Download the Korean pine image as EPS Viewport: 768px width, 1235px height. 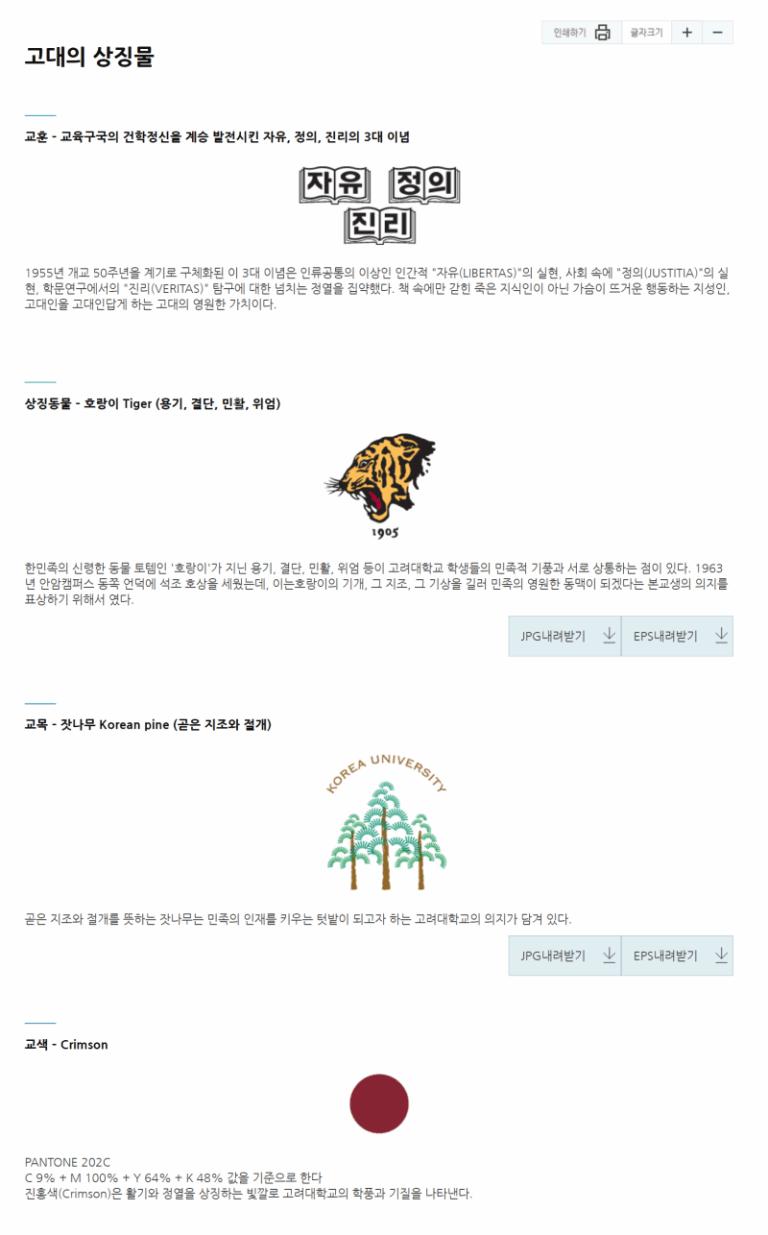(677, 956)
